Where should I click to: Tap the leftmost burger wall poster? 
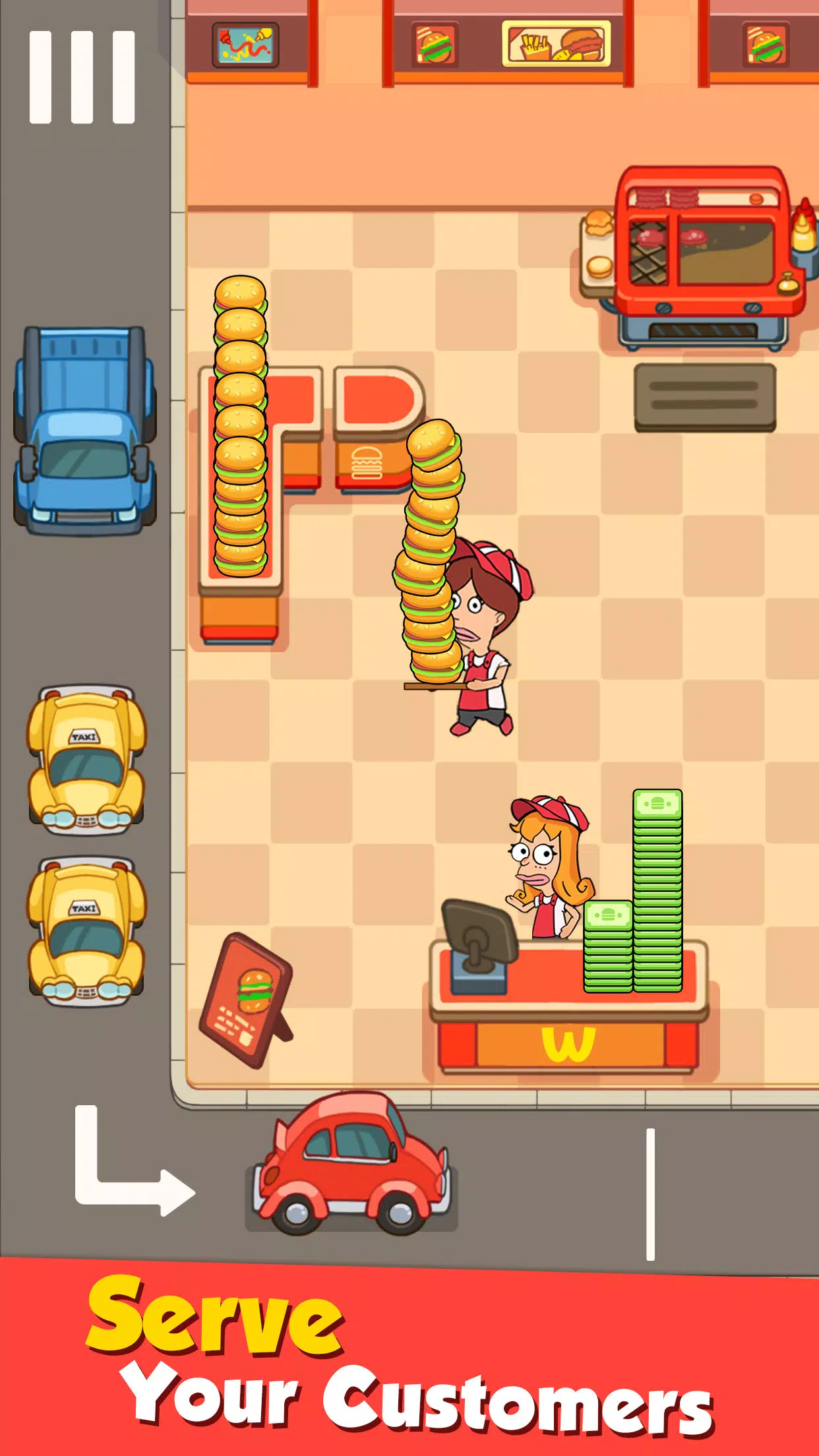(434, 43)
